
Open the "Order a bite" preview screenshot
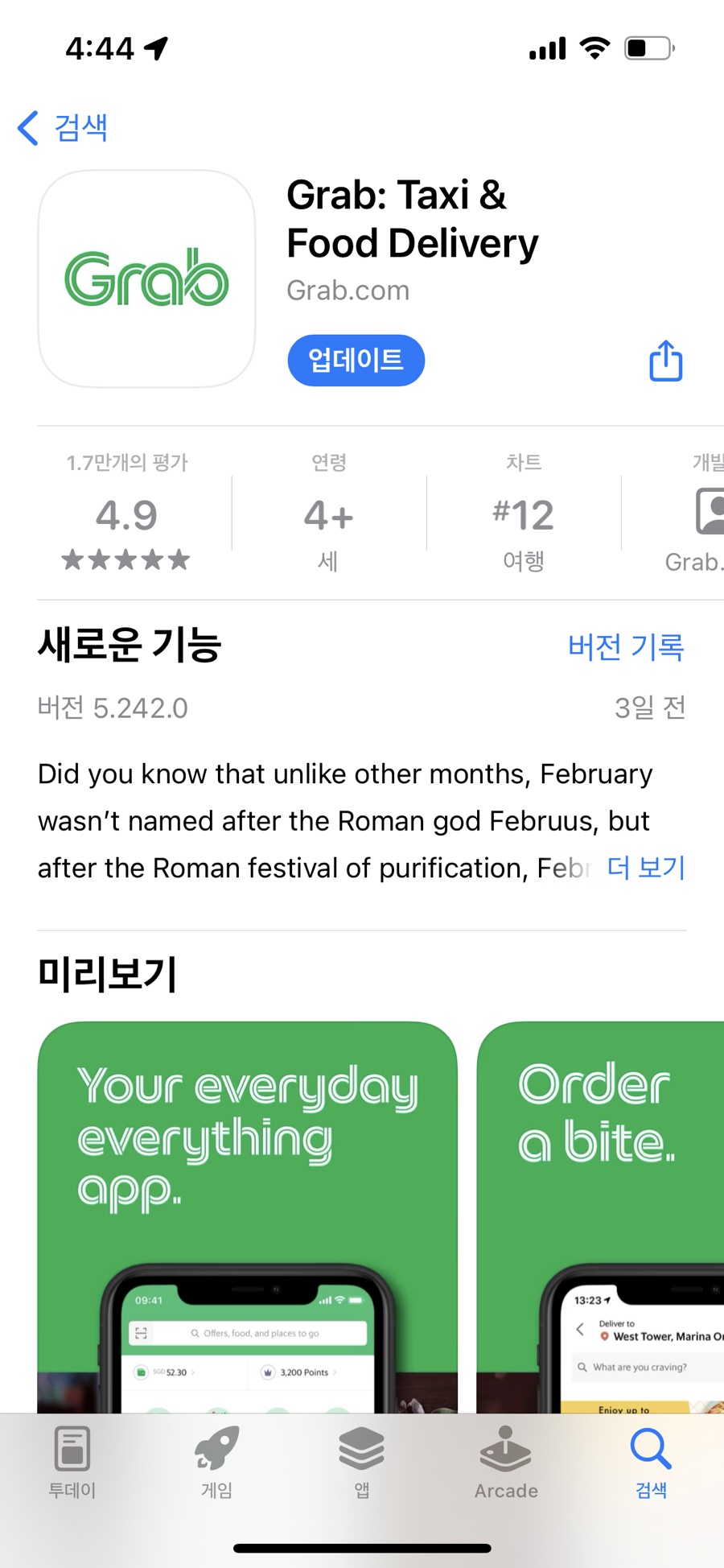tap(600, 1217)
